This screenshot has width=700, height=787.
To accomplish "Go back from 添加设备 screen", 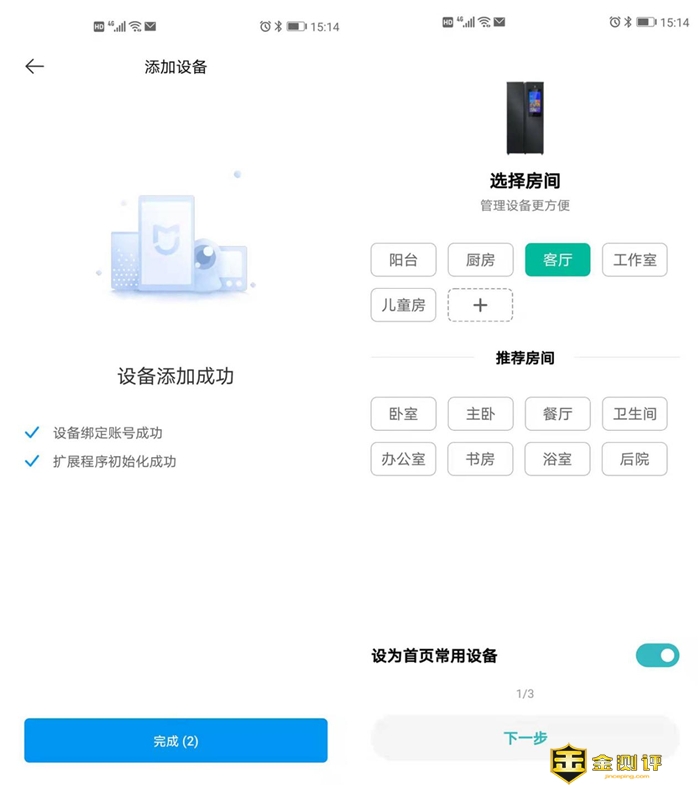I will (35, 67).
